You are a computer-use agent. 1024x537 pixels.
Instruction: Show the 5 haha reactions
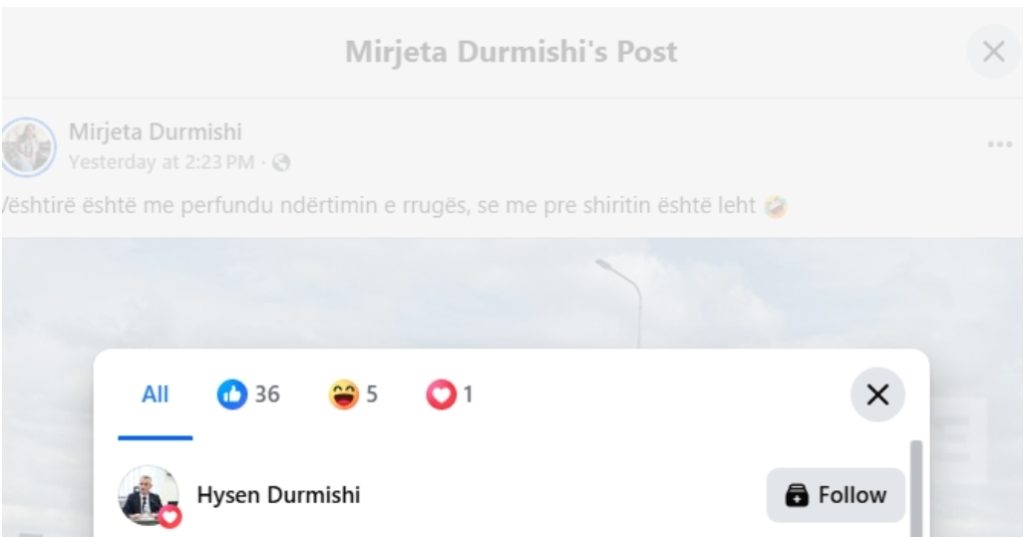tap(353, 395)
